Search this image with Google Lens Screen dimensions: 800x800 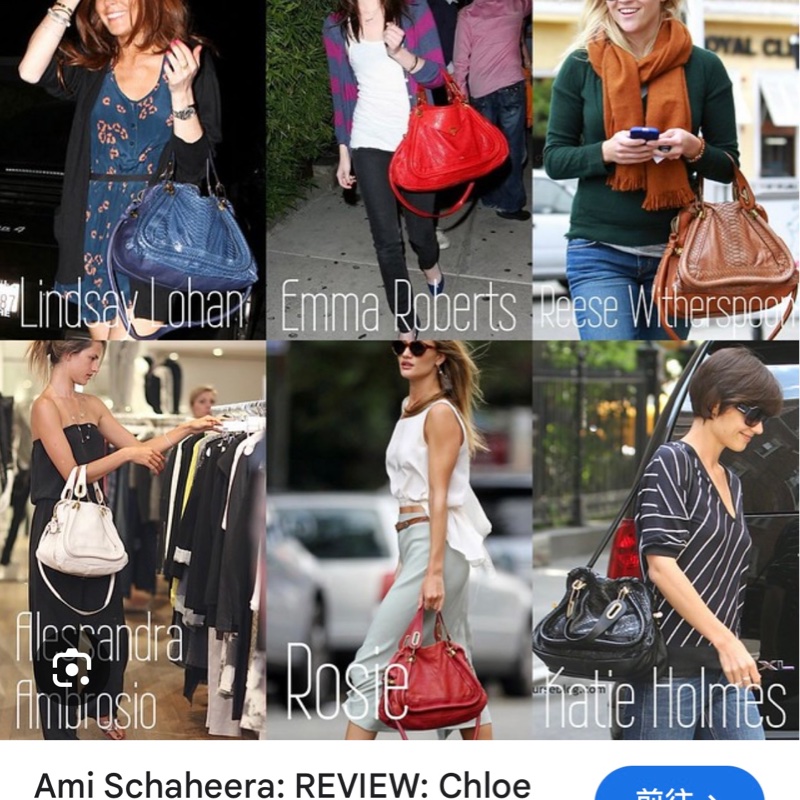[x=72, y=668]
